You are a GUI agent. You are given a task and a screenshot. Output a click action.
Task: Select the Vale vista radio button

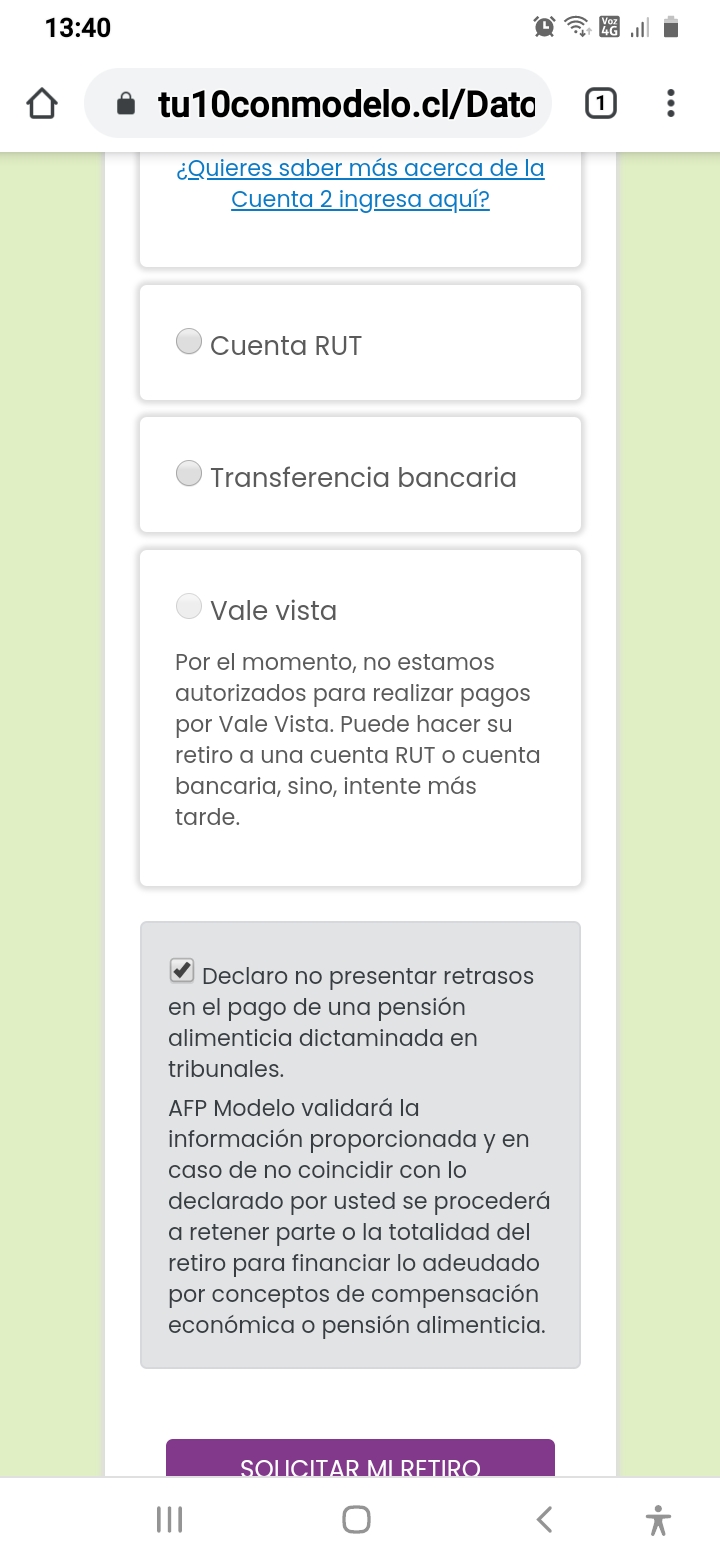[x=189, y=606]
